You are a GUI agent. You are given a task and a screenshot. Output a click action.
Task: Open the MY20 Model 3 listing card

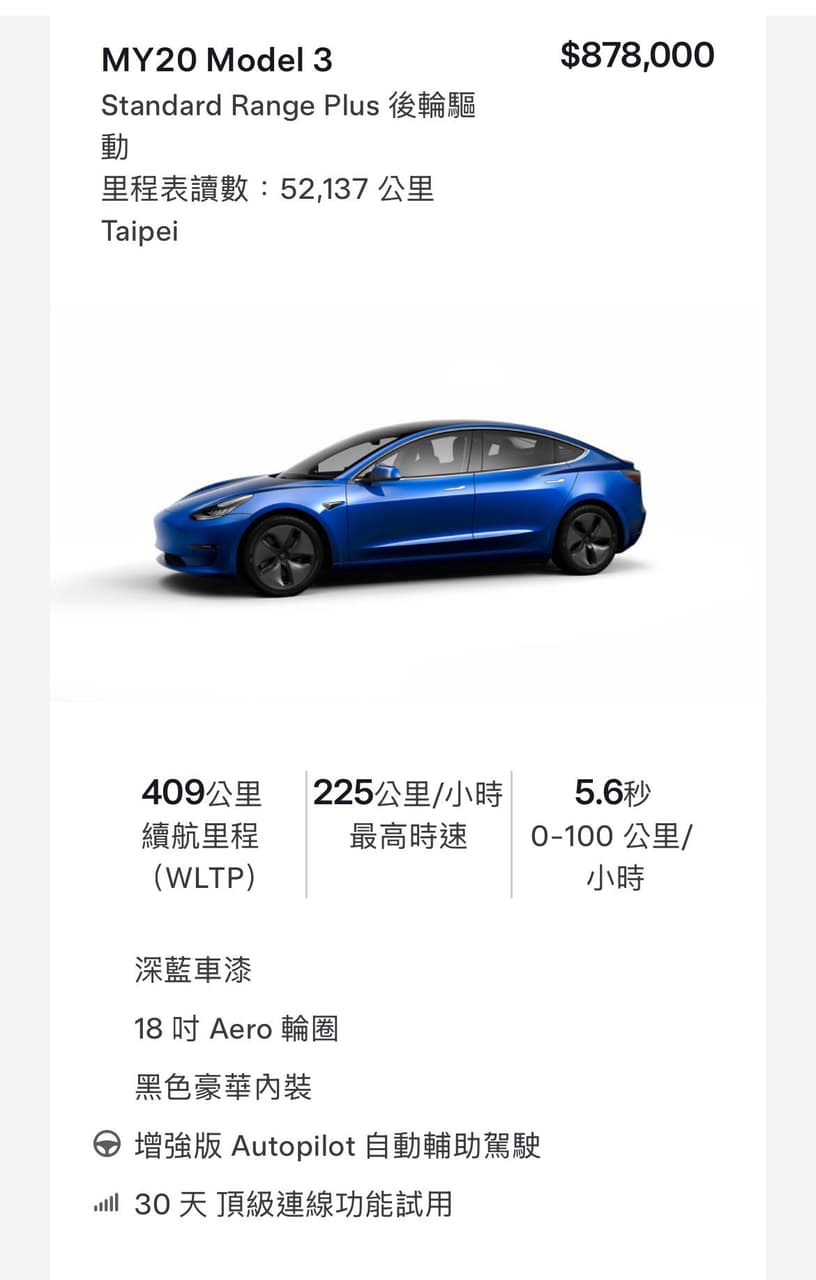coord(217,60)
